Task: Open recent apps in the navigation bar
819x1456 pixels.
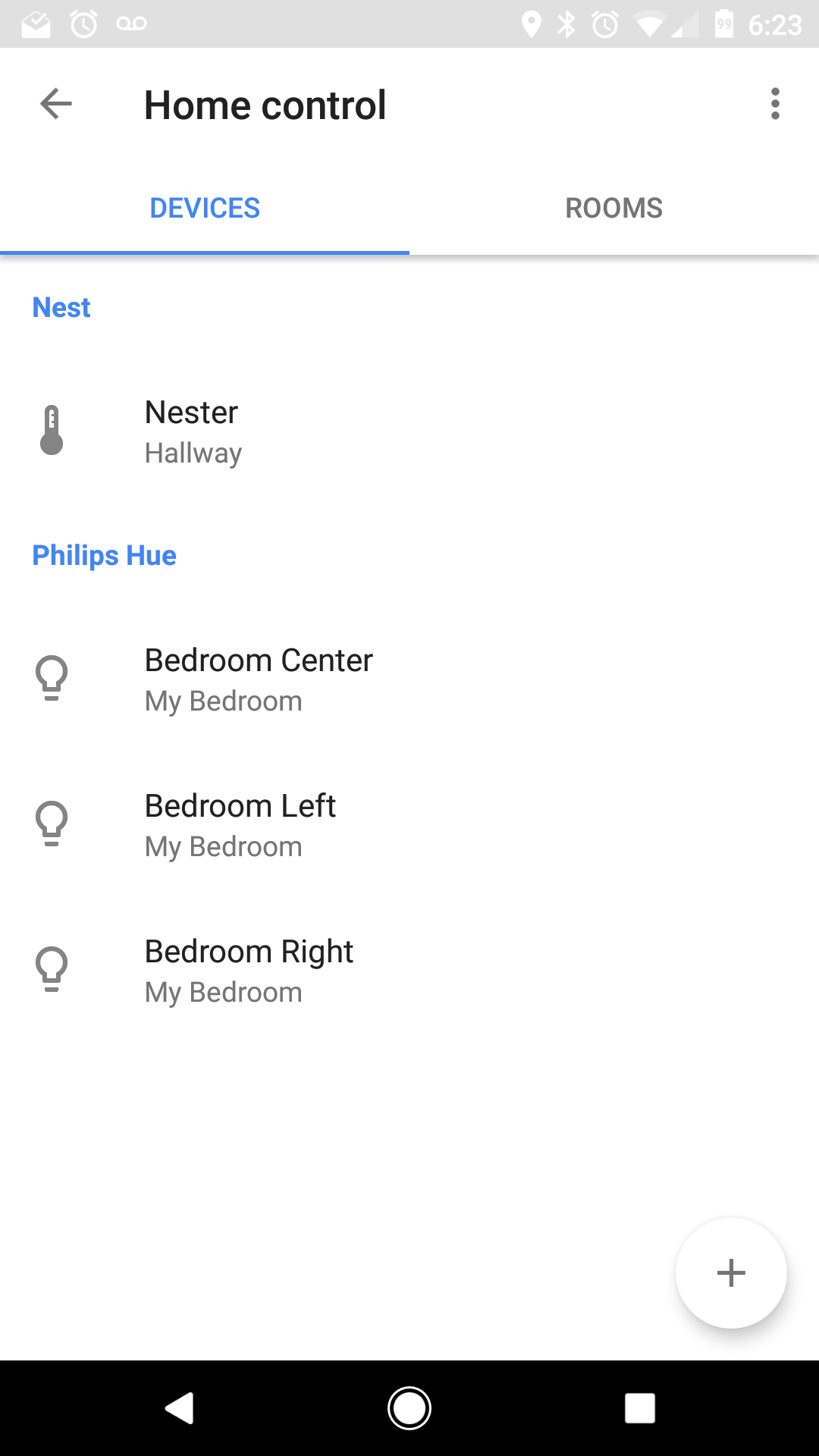Action: click(x=640, y=1408)
